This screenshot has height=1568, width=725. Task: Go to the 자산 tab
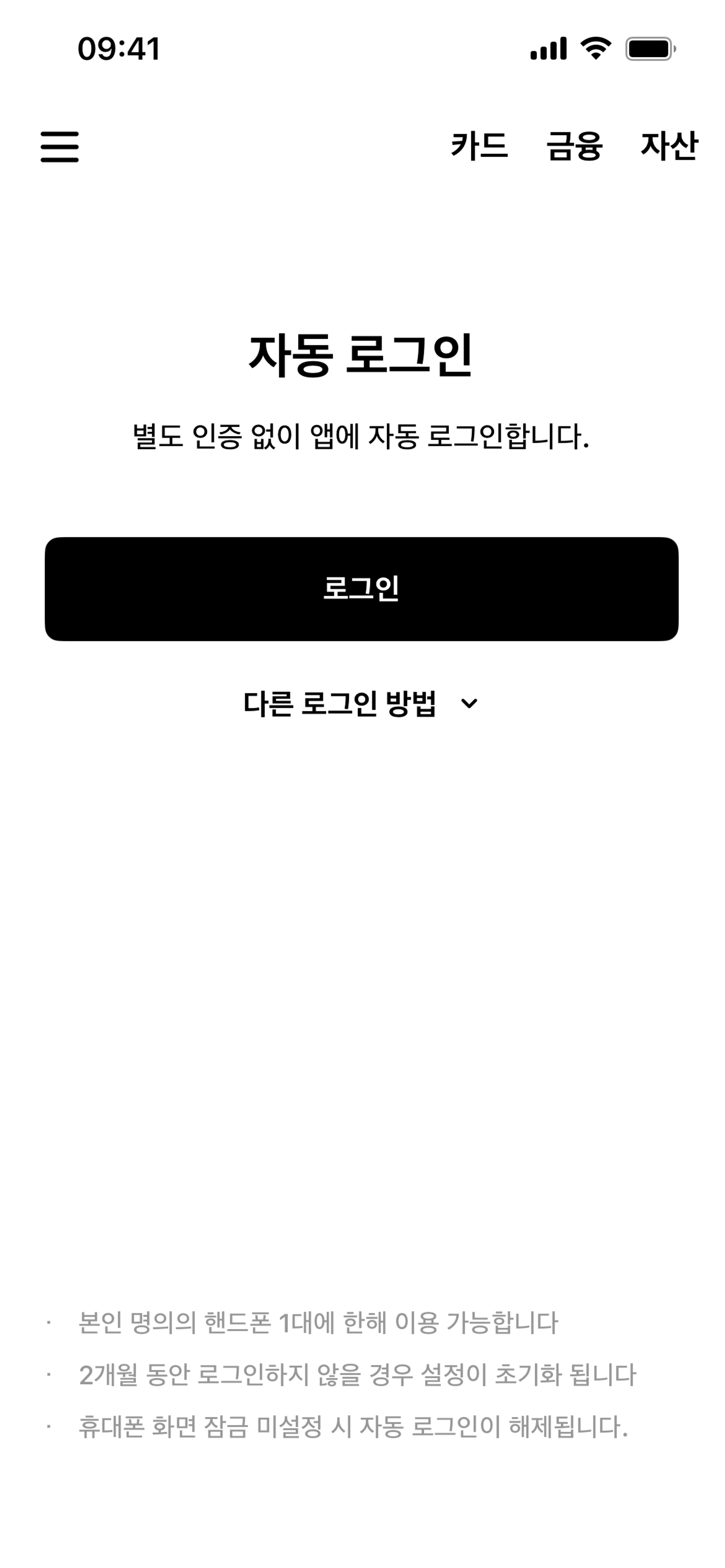pos(669,146)
